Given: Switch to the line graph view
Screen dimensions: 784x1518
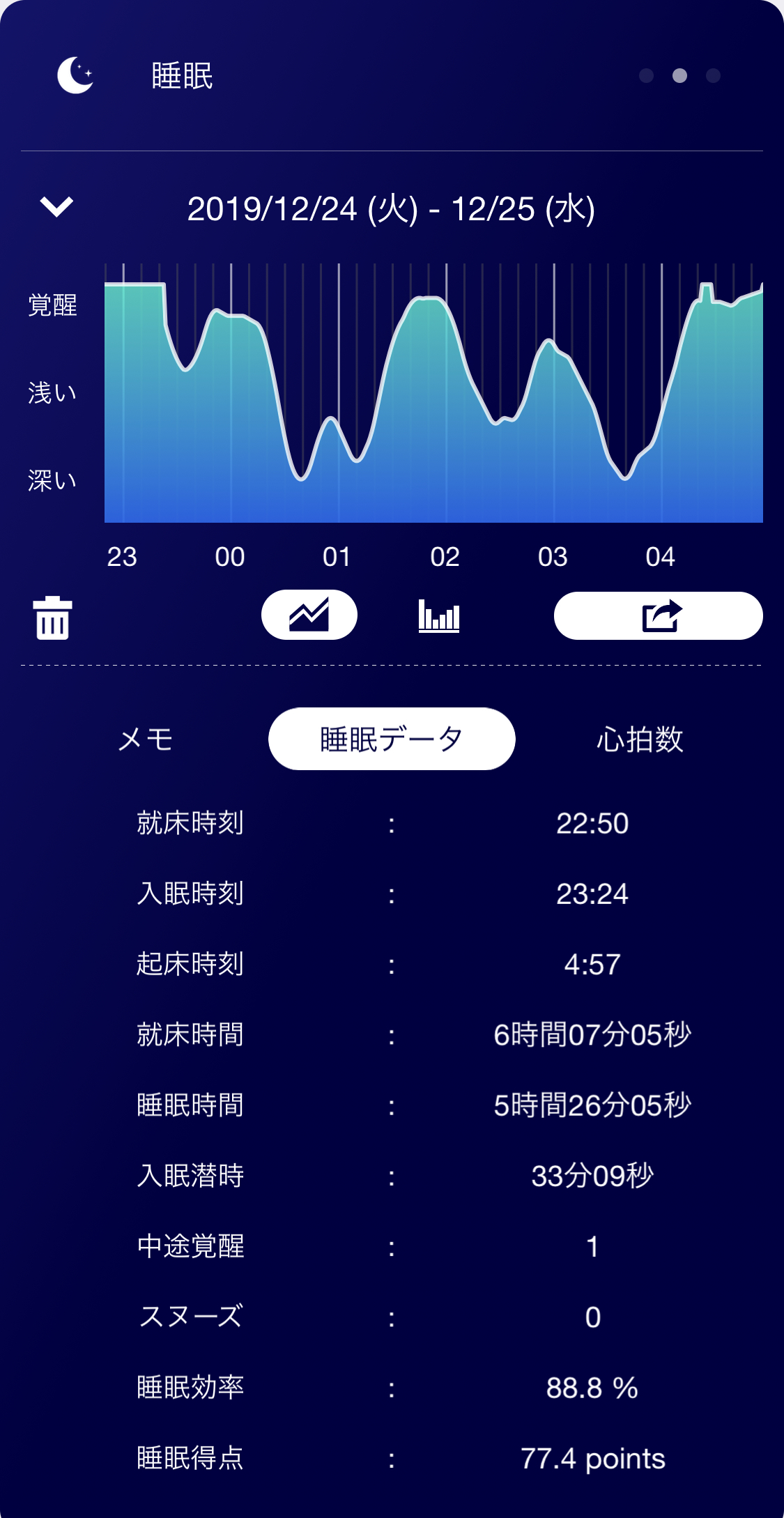Looking at the screenshot, I should tap(309, 615).
